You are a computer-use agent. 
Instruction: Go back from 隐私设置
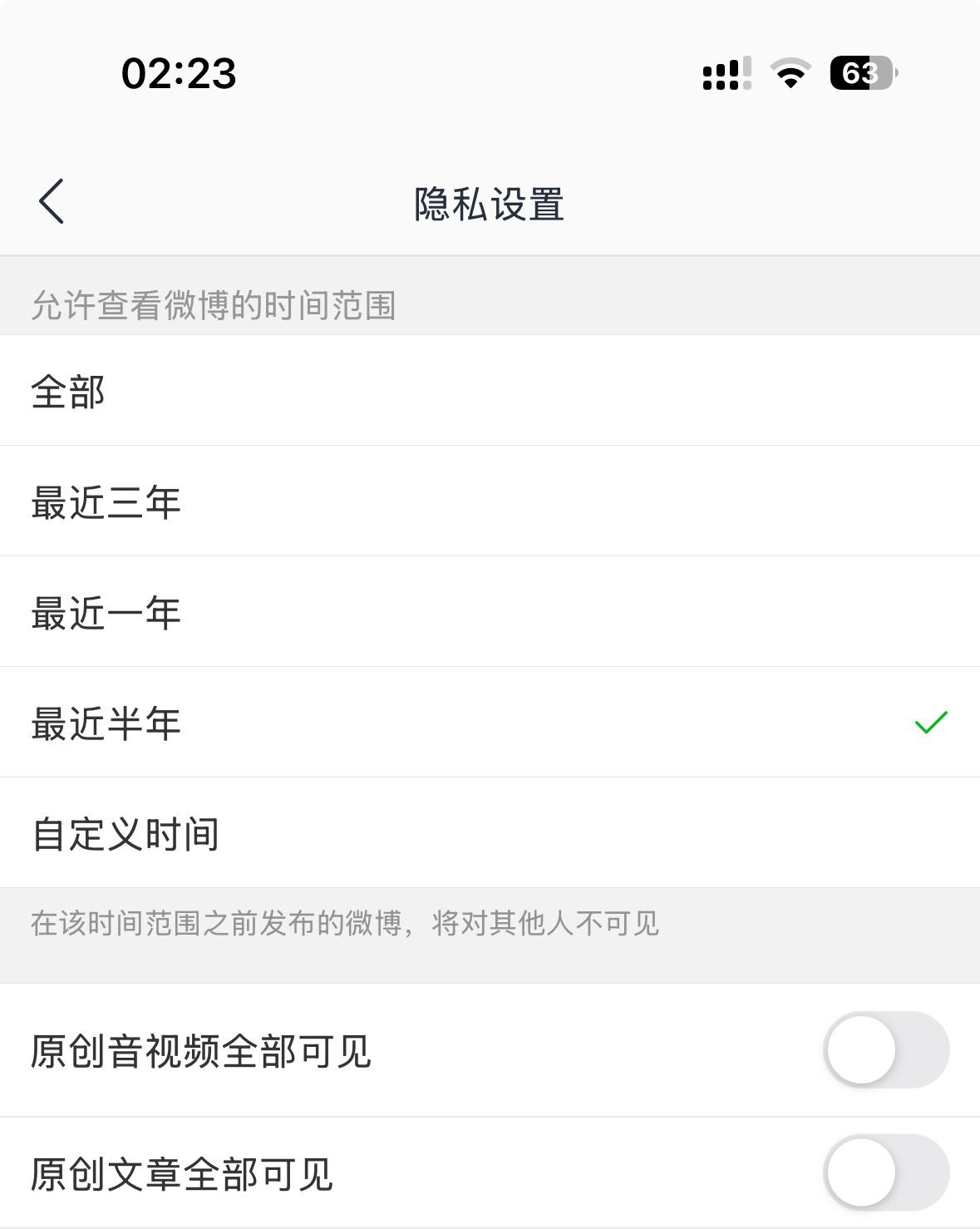coord(52,202)
